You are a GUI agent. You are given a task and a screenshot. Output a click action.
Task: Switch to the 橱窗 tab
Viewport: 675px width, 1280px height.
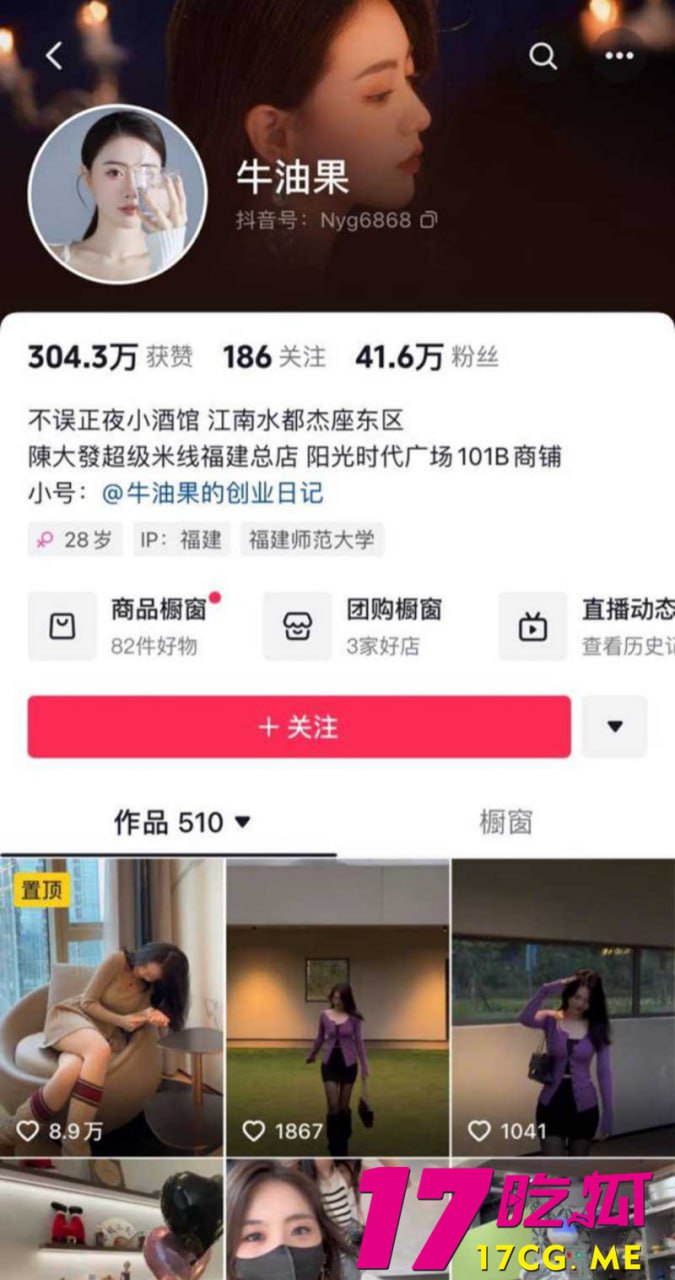click(505, 823)
